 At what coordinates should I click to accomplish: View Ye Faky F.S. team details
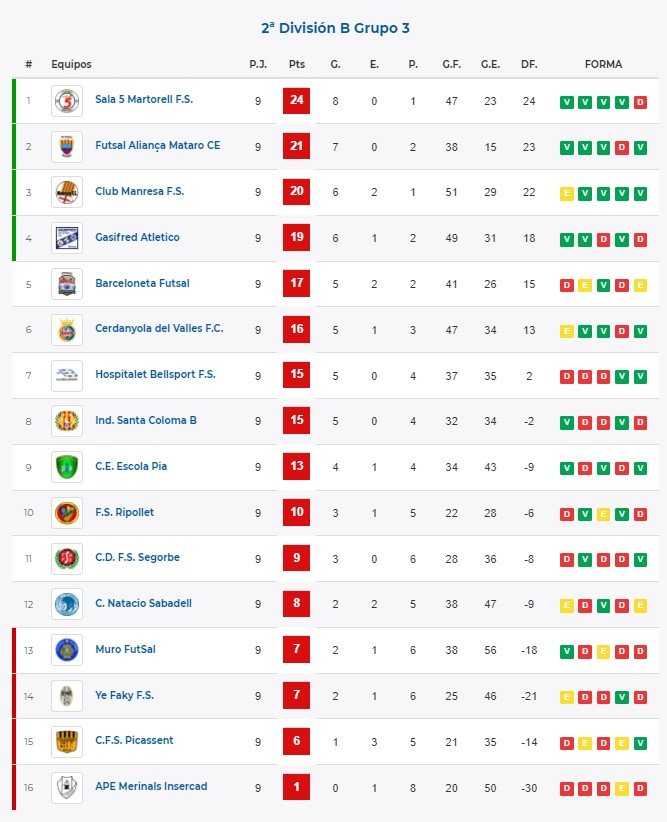(124, 695)
